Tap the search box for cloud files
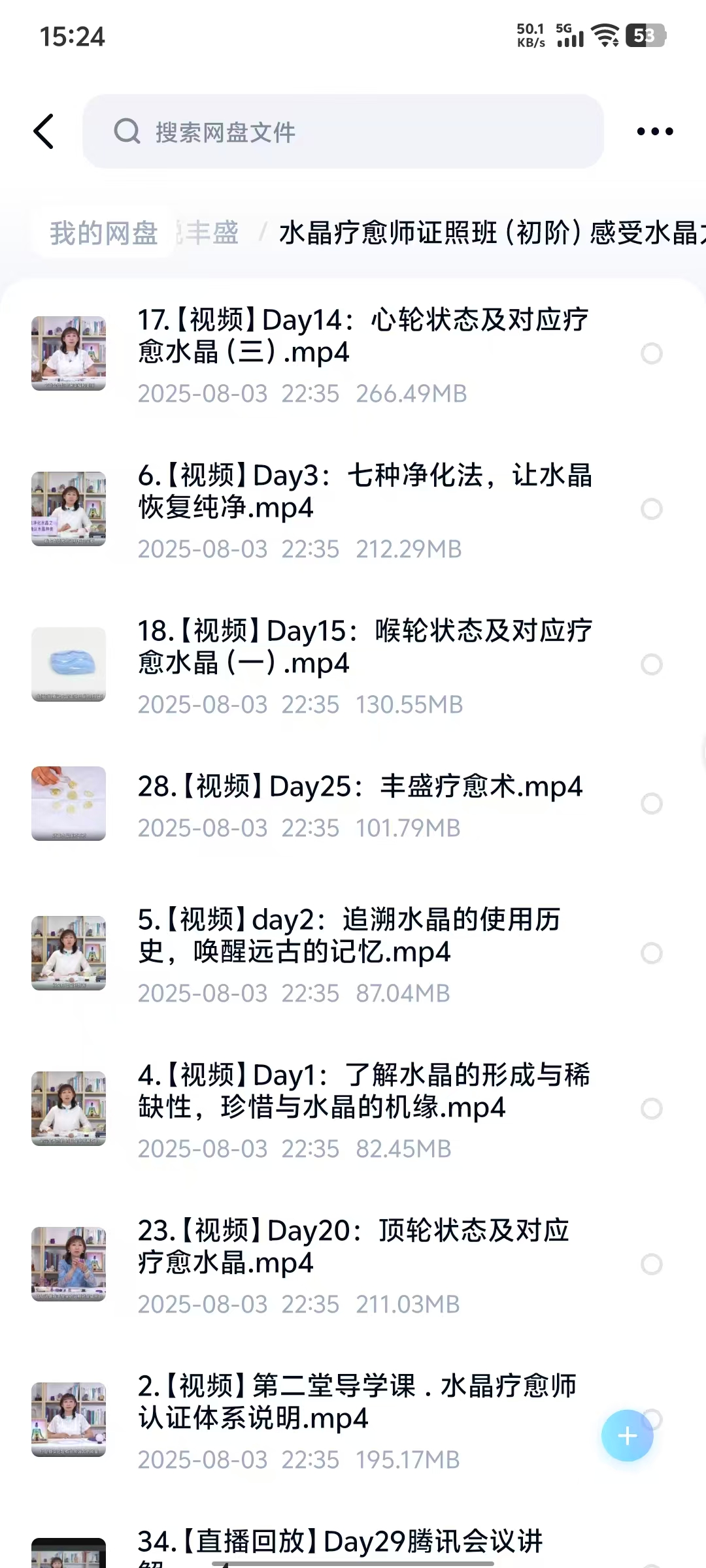This screenshot has width=706, height=1568. tap(343, 131)
